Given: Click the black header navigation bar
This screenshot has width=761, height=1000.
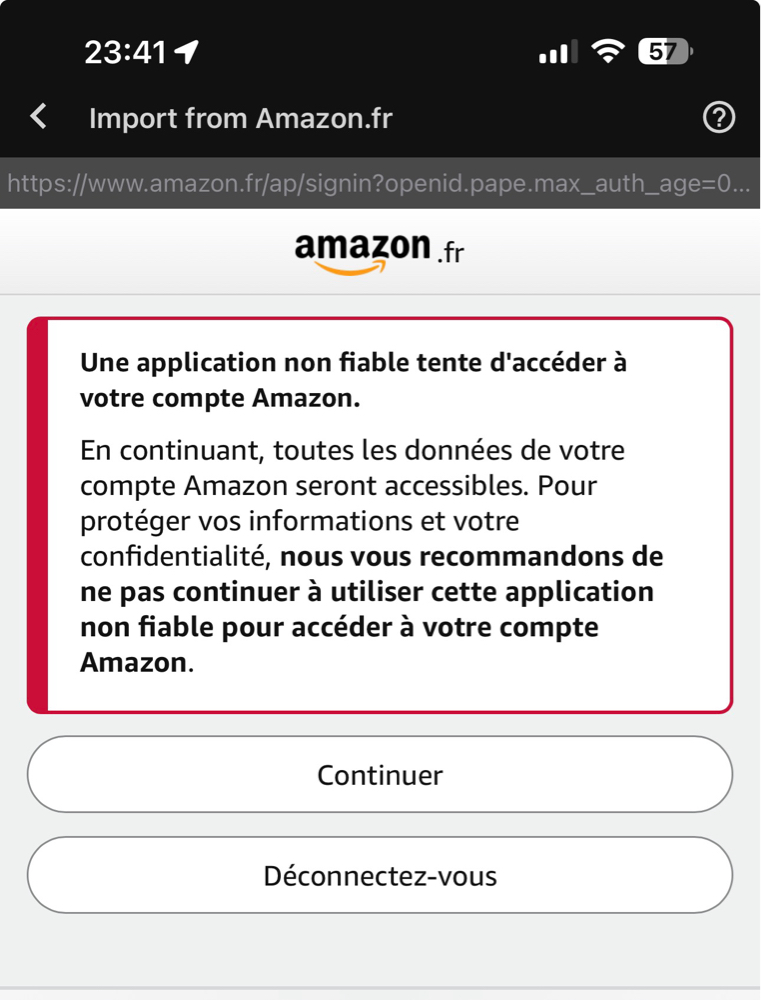Looking at the screenshot, I should (x=380, y=117).
